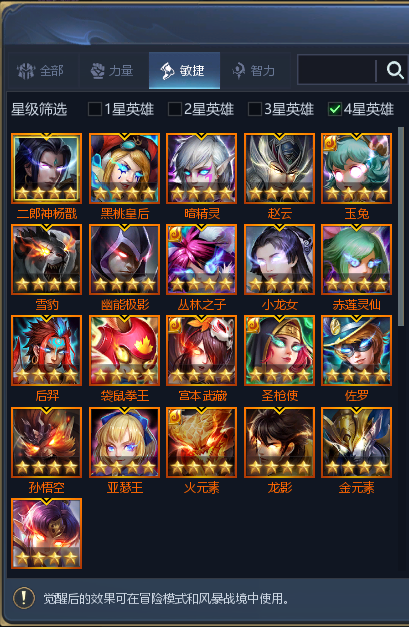Viewport: 409px width, 627px height.
Task: Check the 2星英雄 filter
Action: [175, 109]
